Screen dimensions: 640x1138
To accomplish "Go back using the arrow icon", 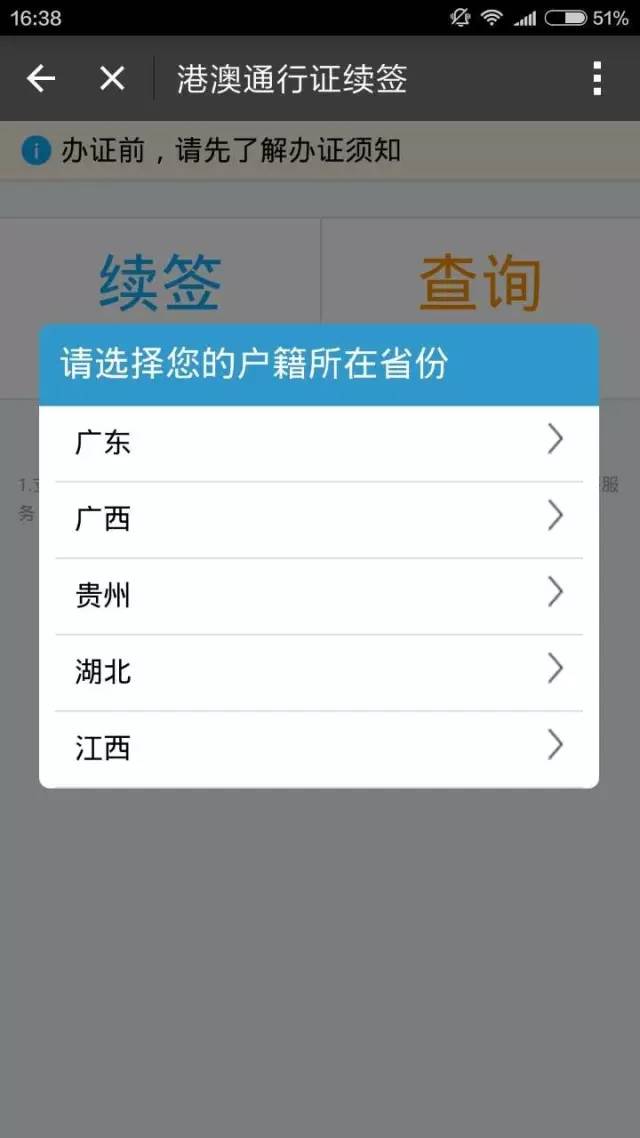I will coord(41,78).
